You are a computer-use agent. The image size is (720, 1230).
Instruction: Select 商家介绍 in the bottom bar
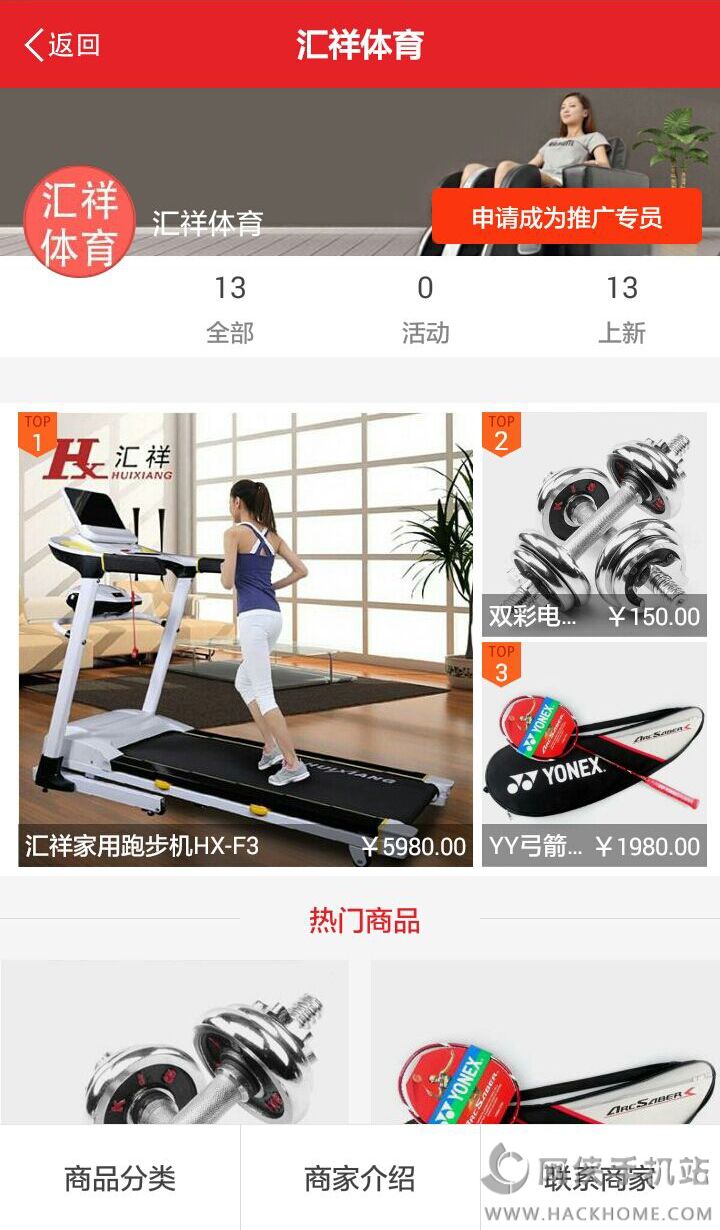[x=360, y=1178]
